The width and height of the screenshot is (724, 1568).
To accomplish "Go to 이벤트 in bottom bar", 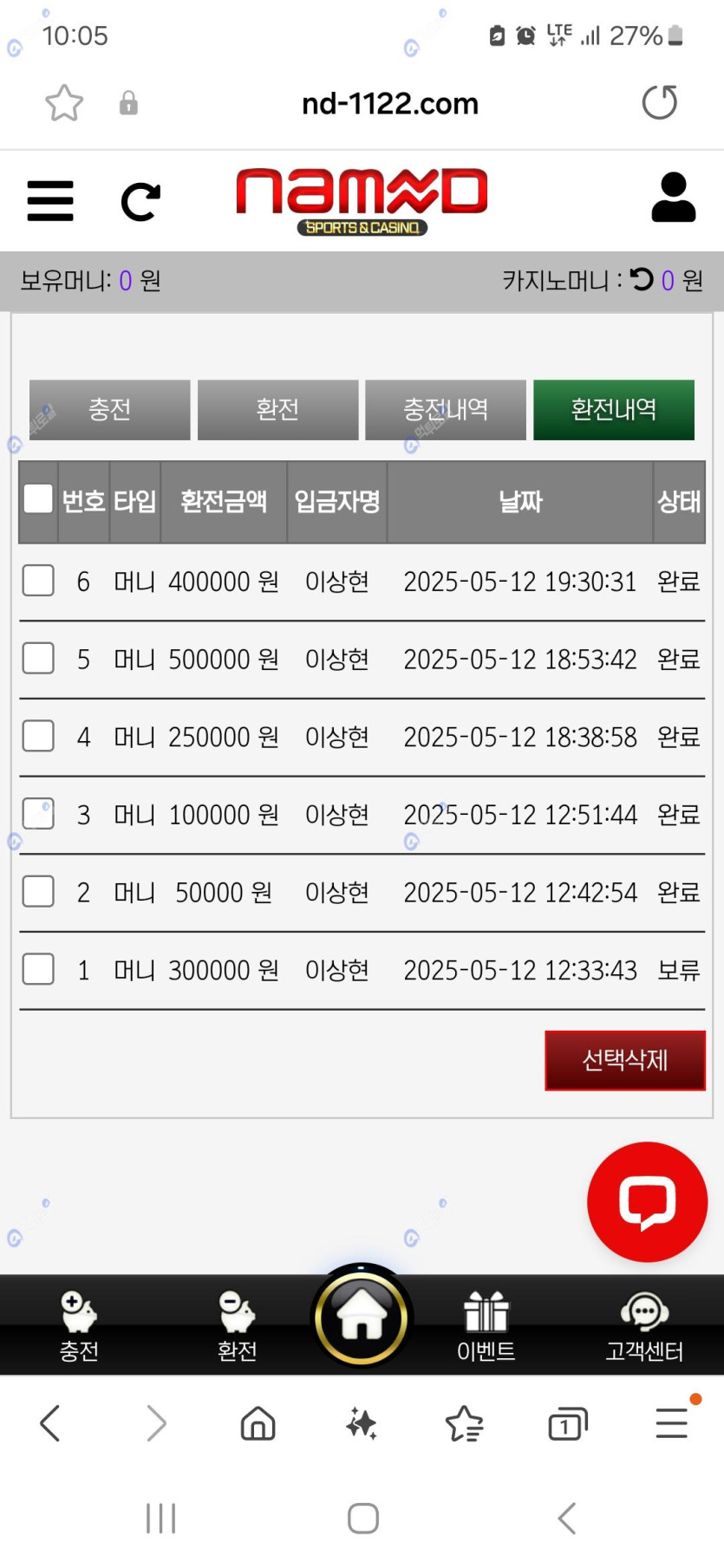I will (x=486, y=1324).
